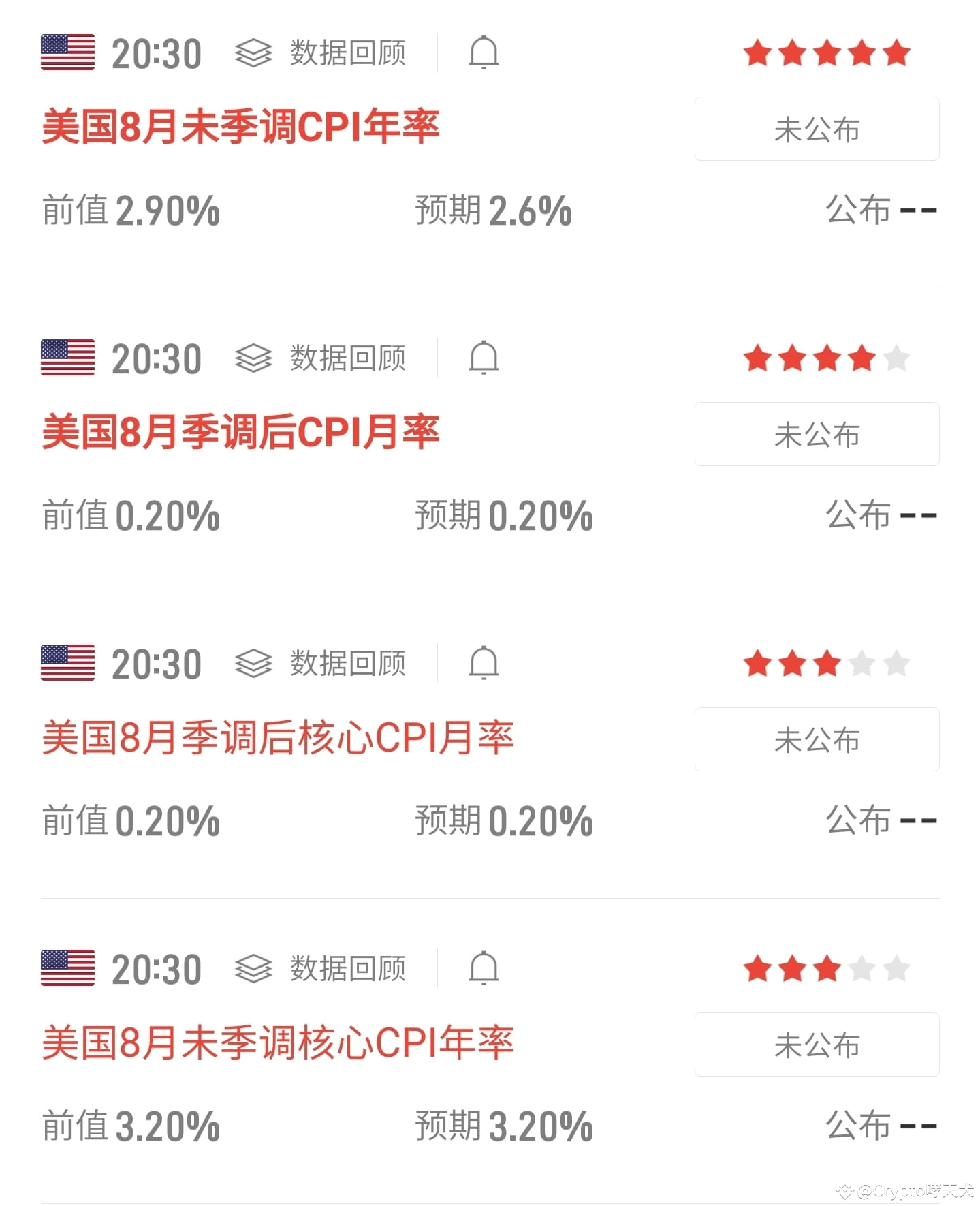The image size is (980, 1206).
Task: Click the bell icon on the bottom CPI row
Action: 485,967
